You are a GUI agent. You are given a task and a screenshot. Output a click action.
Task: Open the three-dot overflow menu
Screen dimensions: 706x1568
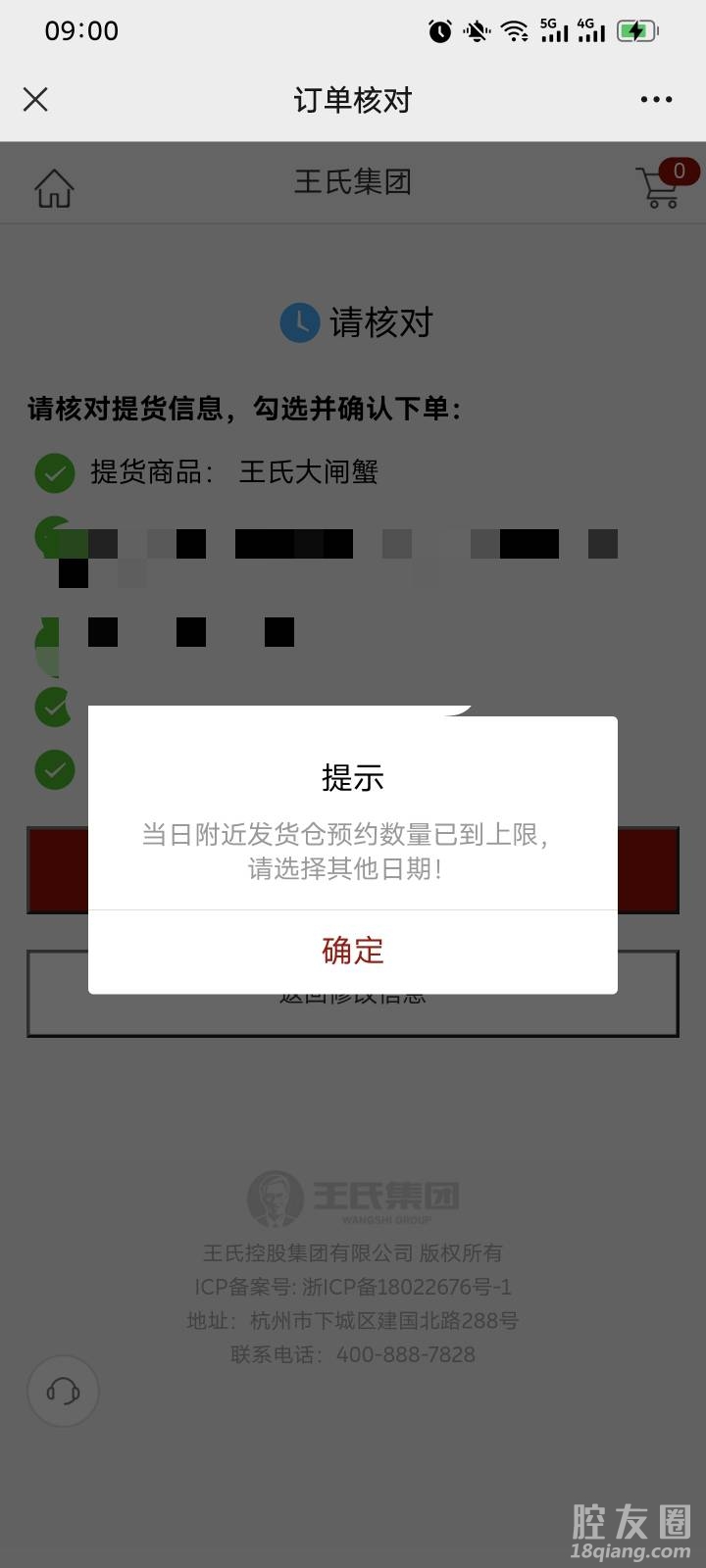[656, 99]
